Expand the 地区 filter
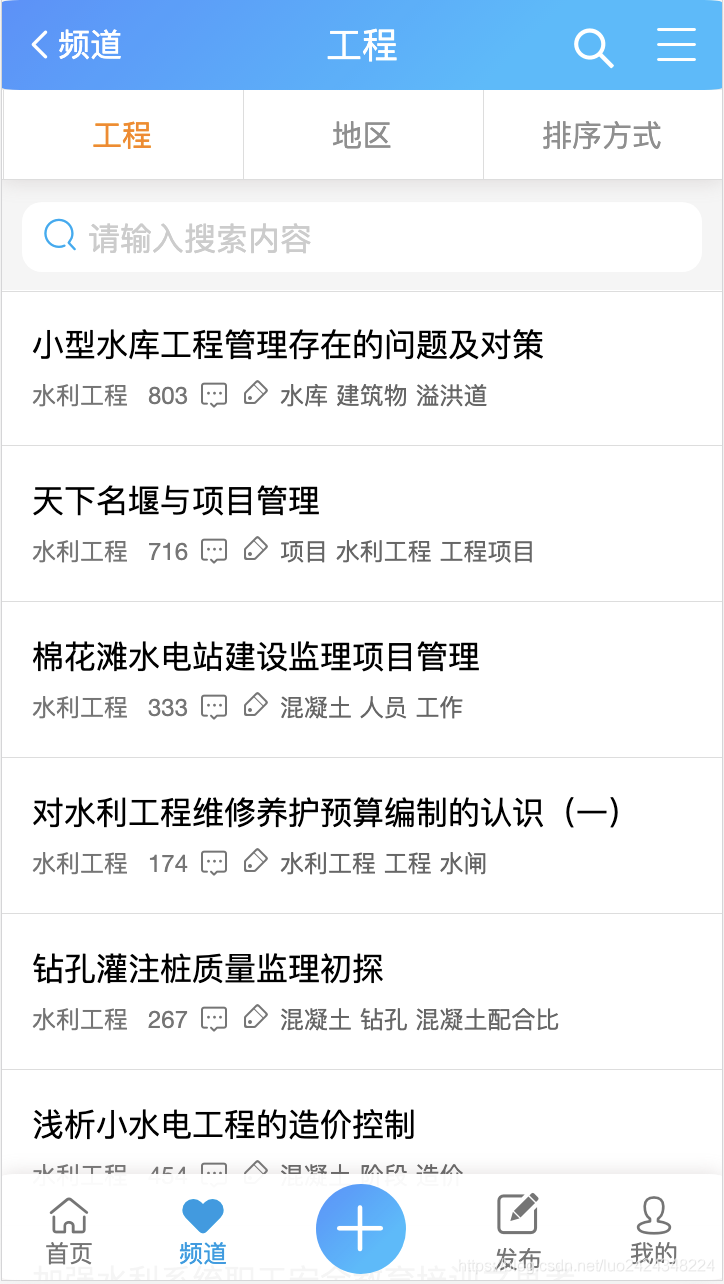The height and width of the screenshot is (1284, 724). (362, 135)
